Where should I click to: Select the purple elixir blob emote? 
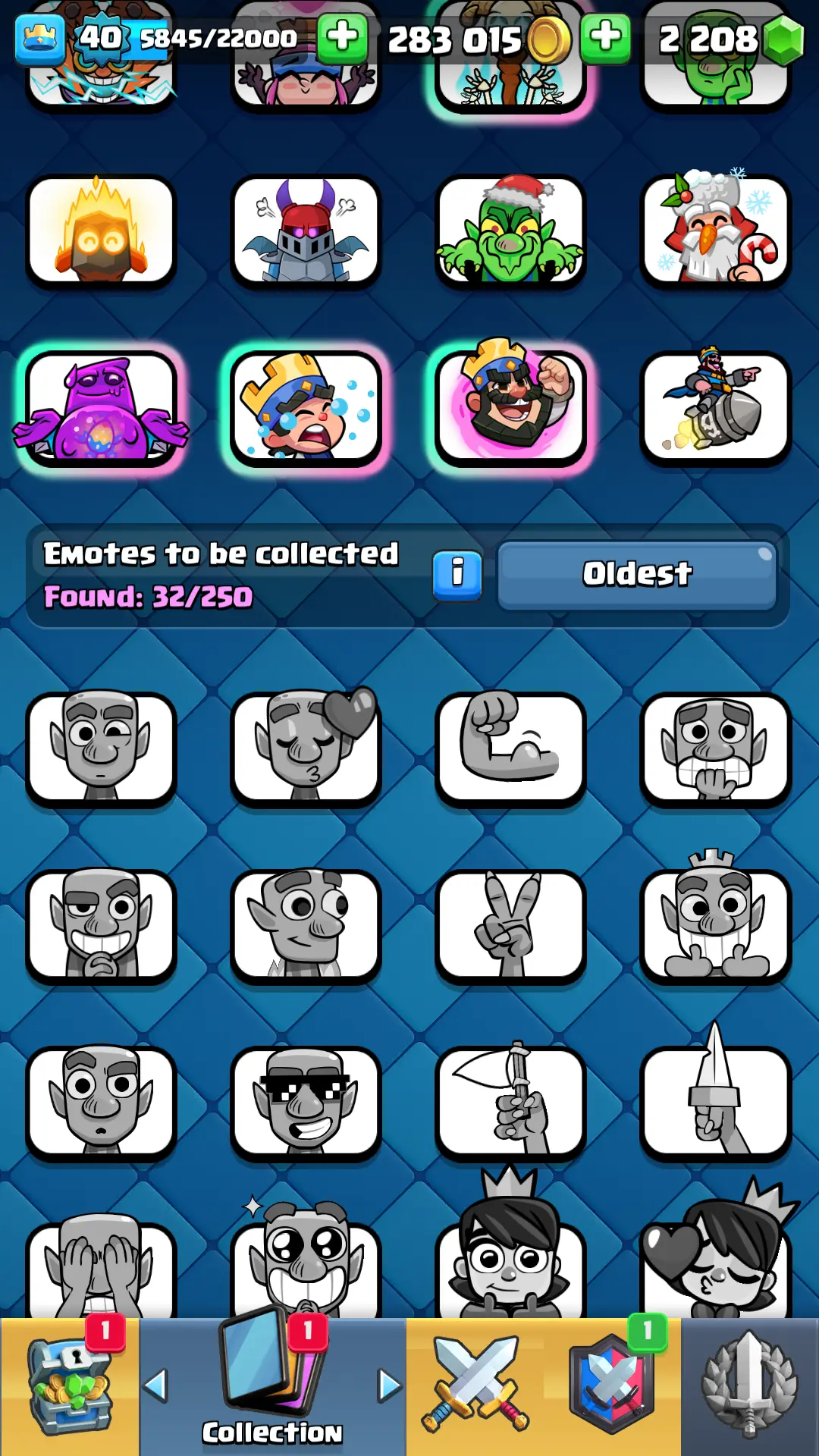(101, 408)
